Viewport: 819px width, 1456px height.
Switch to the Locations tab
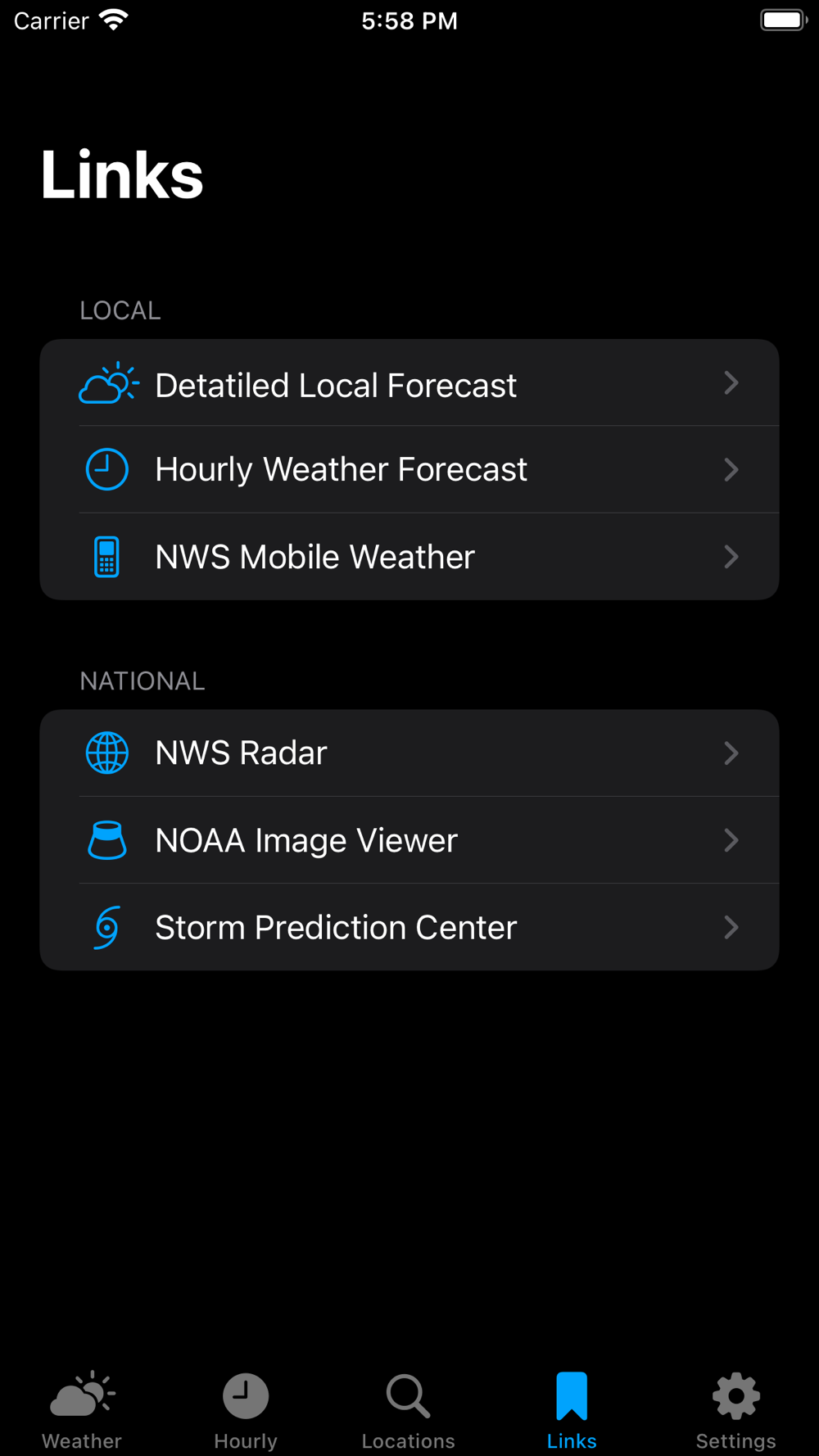point(409,1410)
